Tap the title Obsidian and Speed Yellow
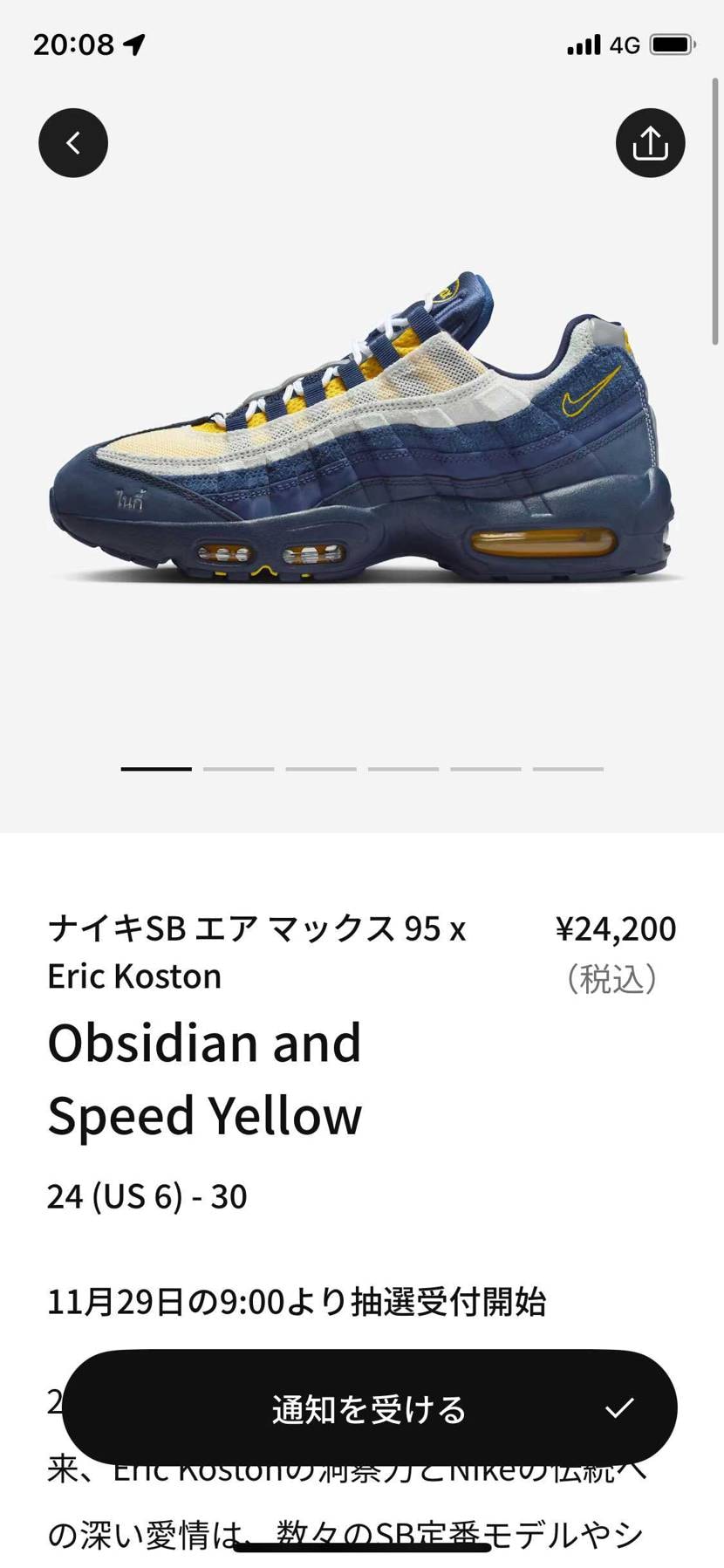This screenshot has height=1568, width=724. coord(205,1078)
